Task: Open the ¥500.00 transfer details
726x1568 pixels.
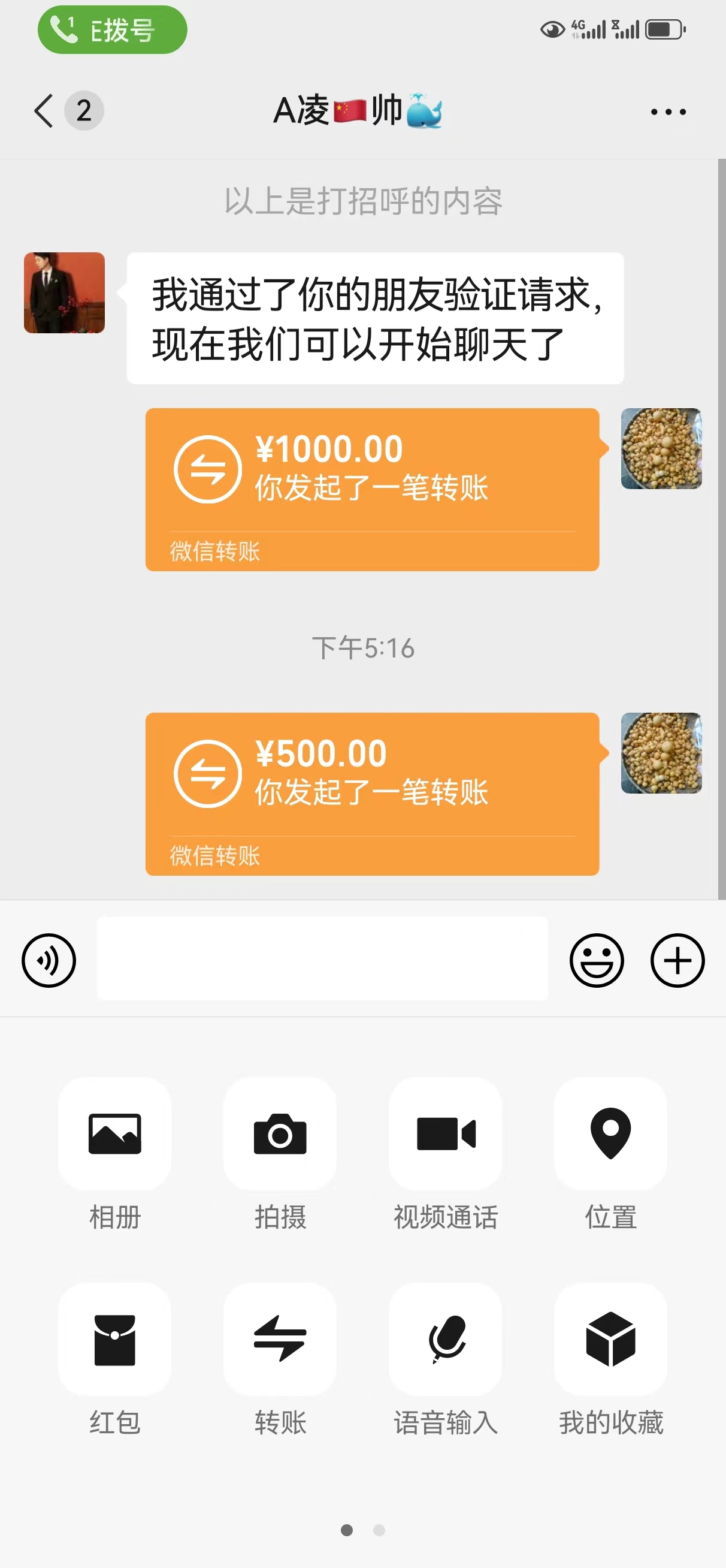Action: (x=372, y=793)
